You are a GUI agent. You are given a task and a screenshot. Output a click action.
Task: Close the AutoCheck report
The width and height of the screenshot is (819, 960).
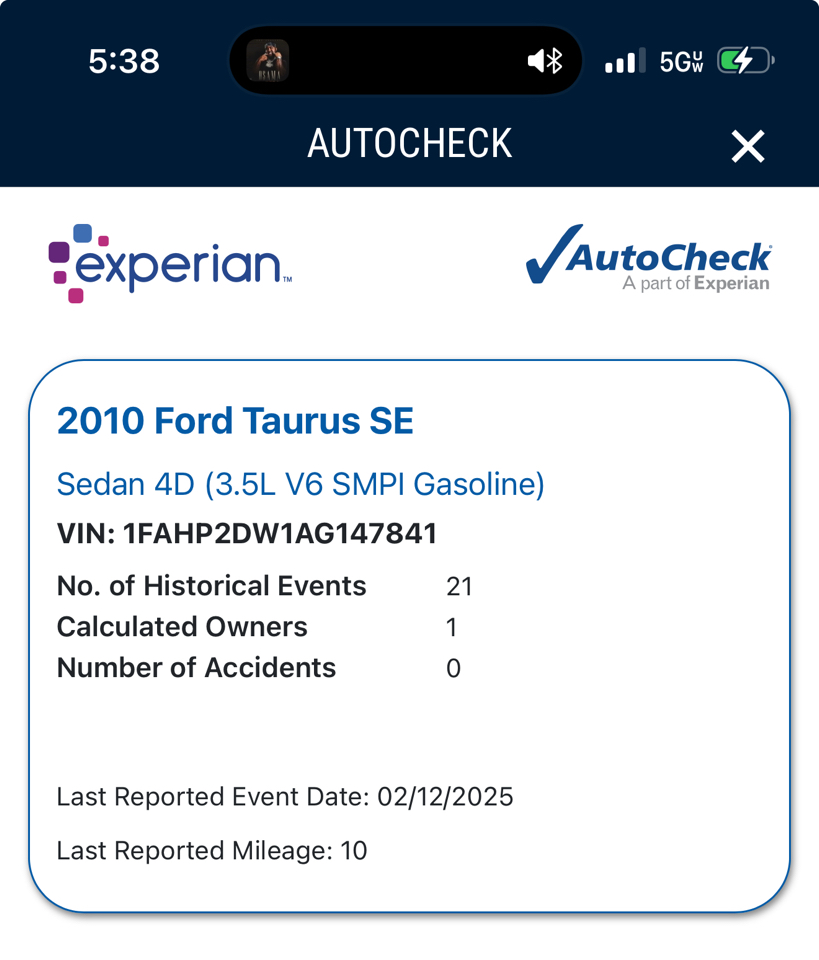(747, 146)
